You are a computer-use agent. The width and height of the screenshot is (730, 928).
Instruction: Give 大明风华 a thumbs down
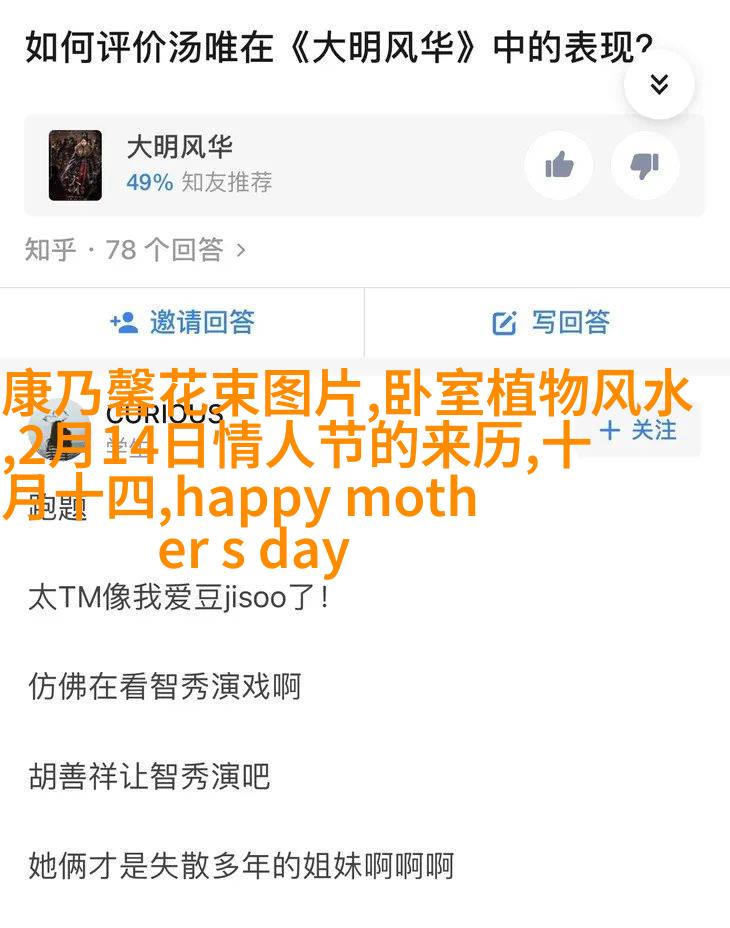pyautogui.click(x=645, y=165)
